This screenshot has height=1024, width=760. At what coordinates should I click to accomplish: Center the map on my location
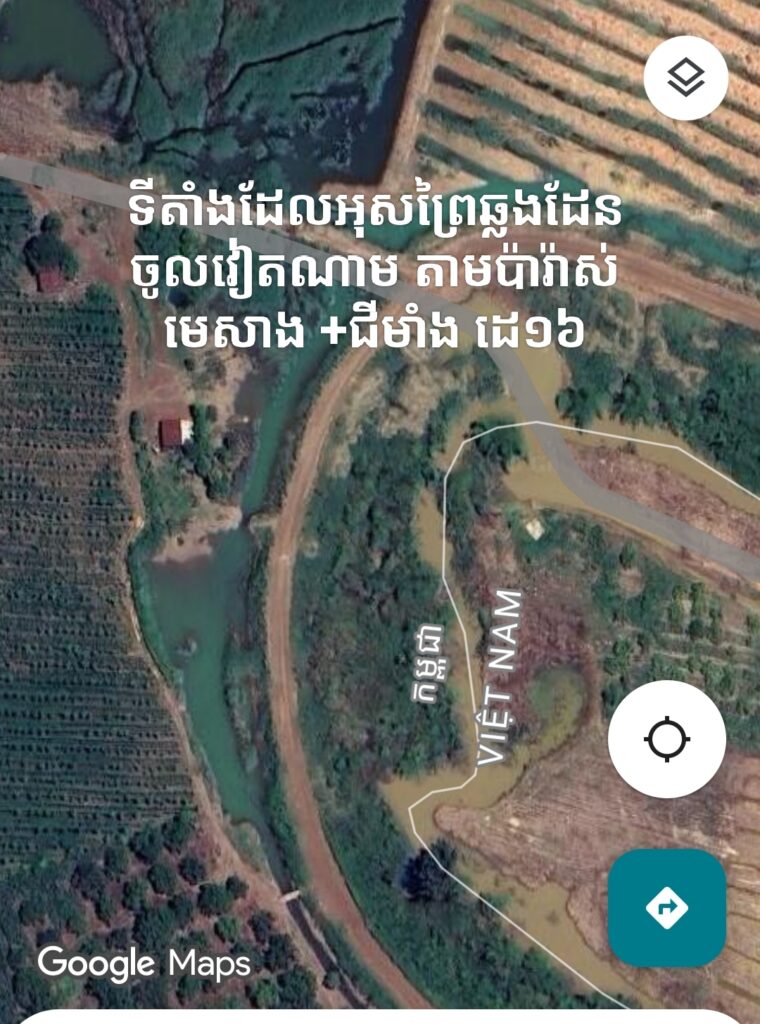[x=667, y=740]
